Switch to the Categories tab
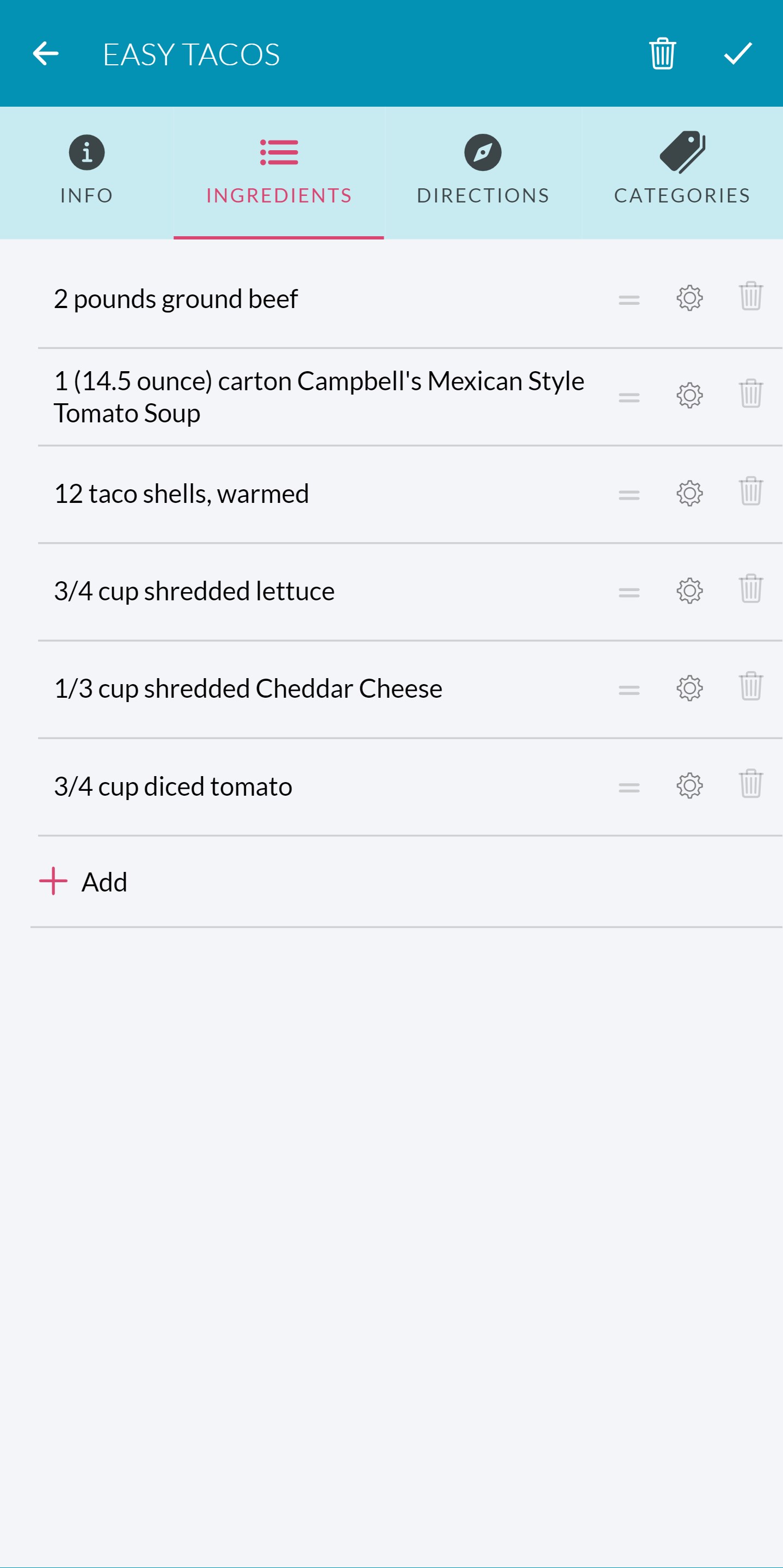 tap(681, 173)
